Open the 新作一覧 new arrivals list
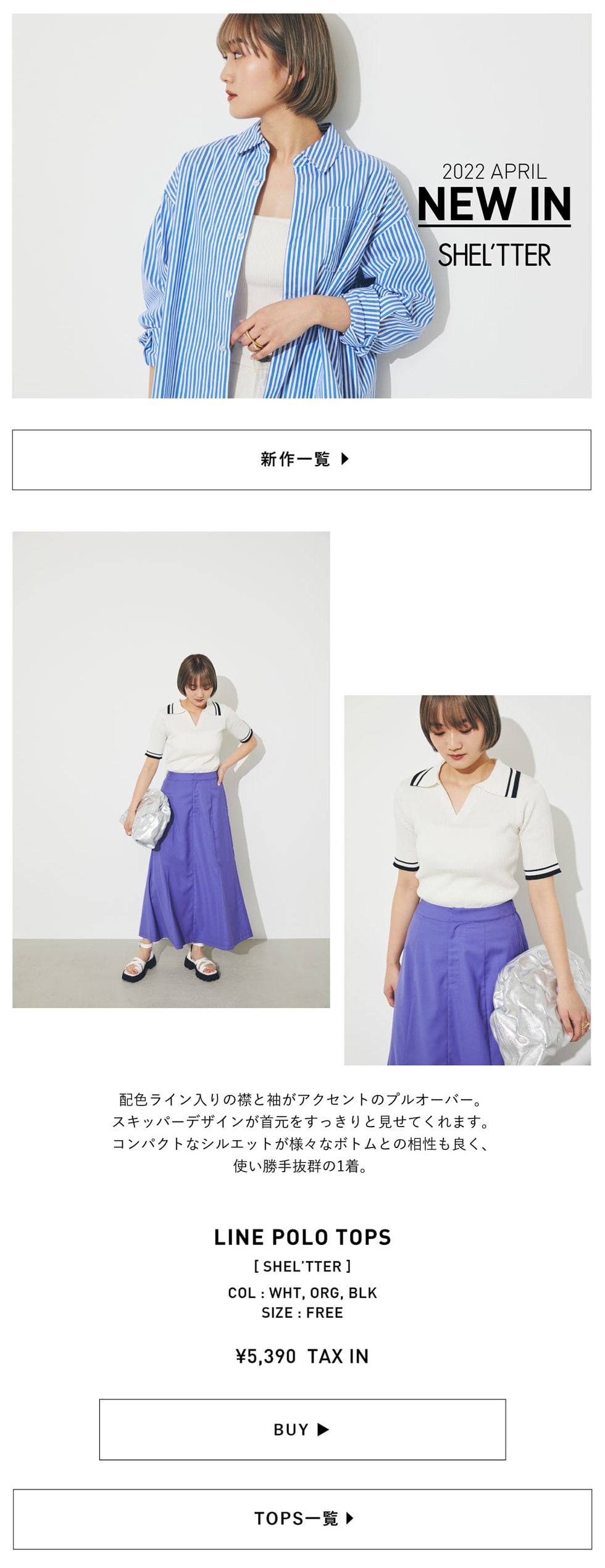 pyautogui.click(x=302, y=459)
